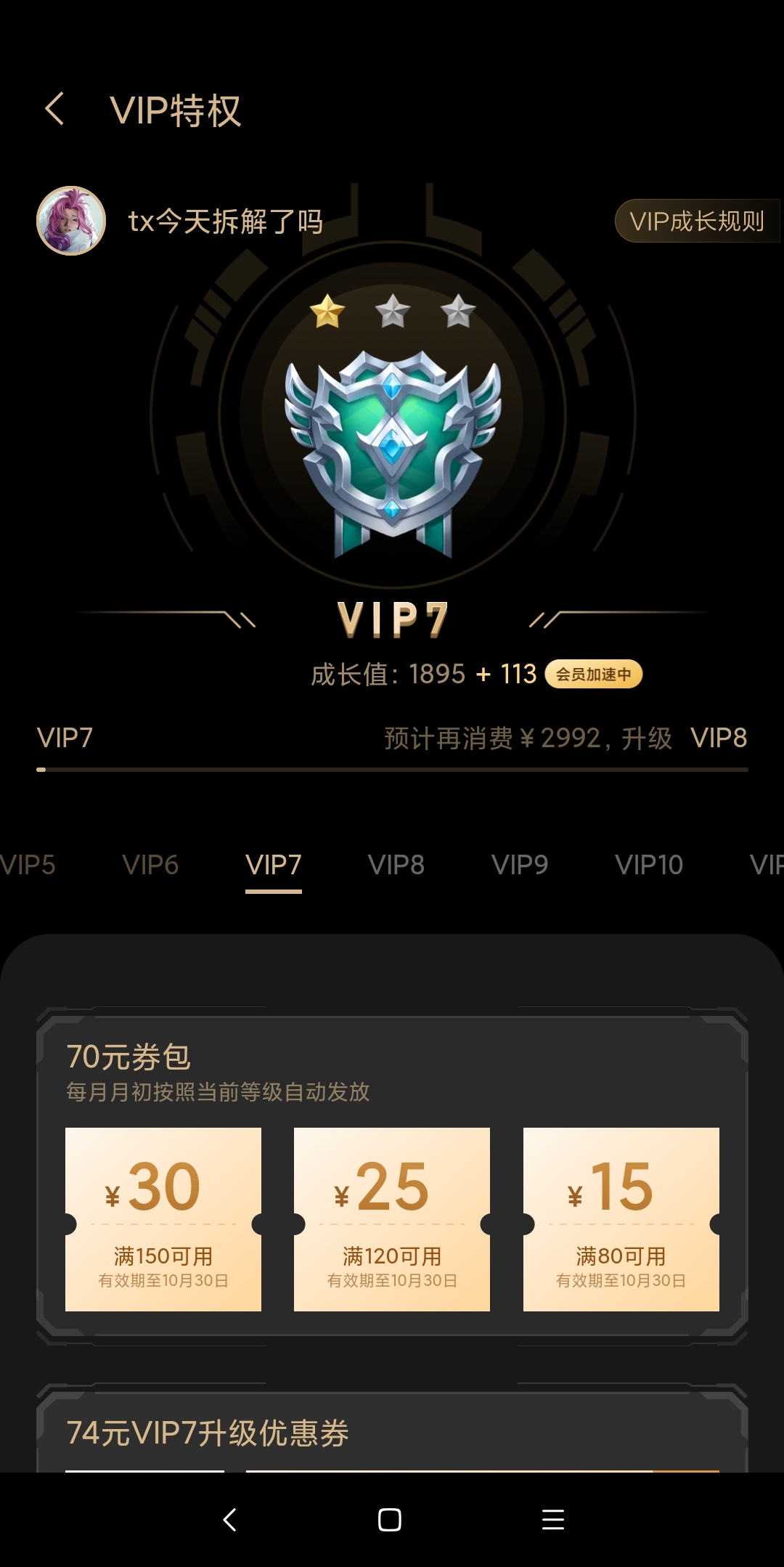
Task: Switch to the VIP10 tab
Action: (649, 865)
